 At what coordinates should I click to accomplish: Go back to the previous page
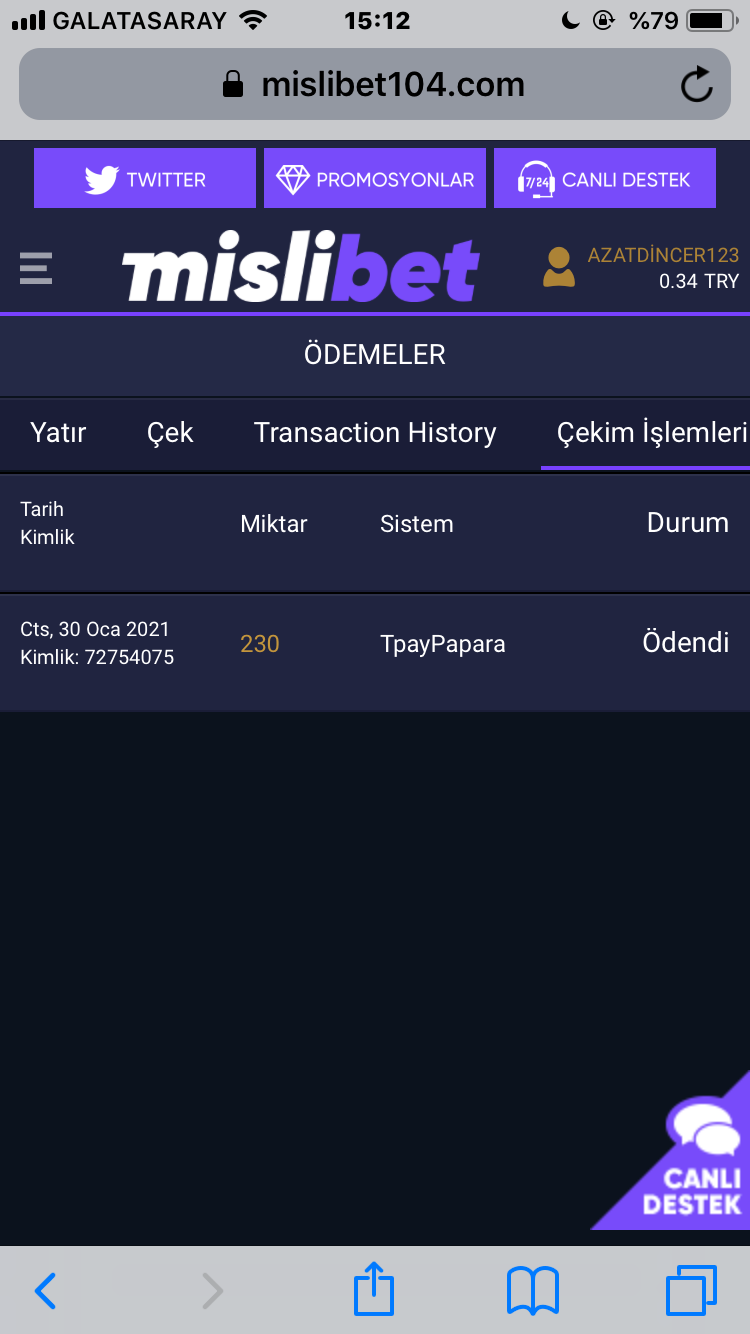[x=46, y=1290]
